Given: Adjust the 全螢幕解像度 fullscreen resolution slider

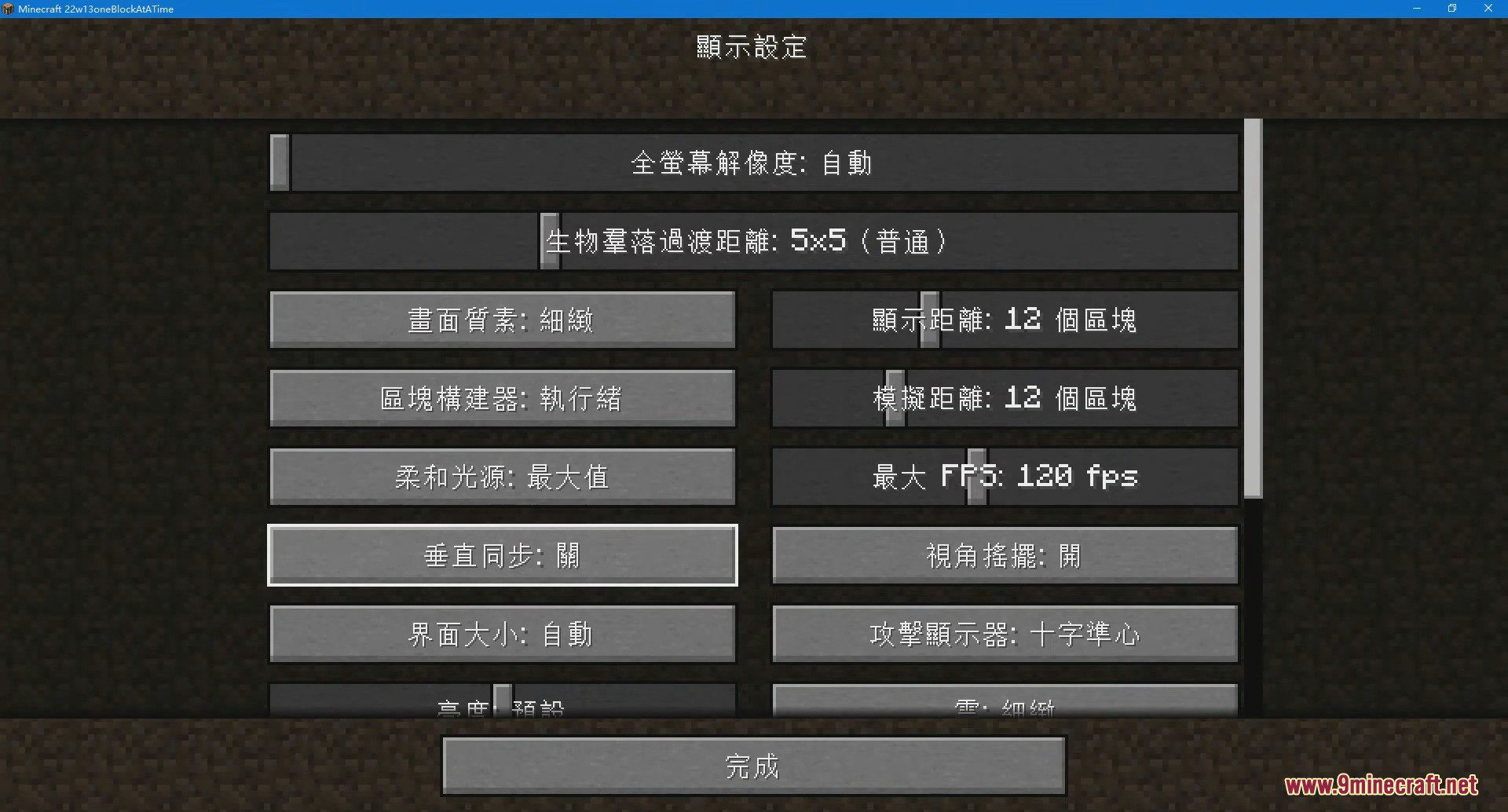Looking at the screenshot, I should tap(280, 163).
